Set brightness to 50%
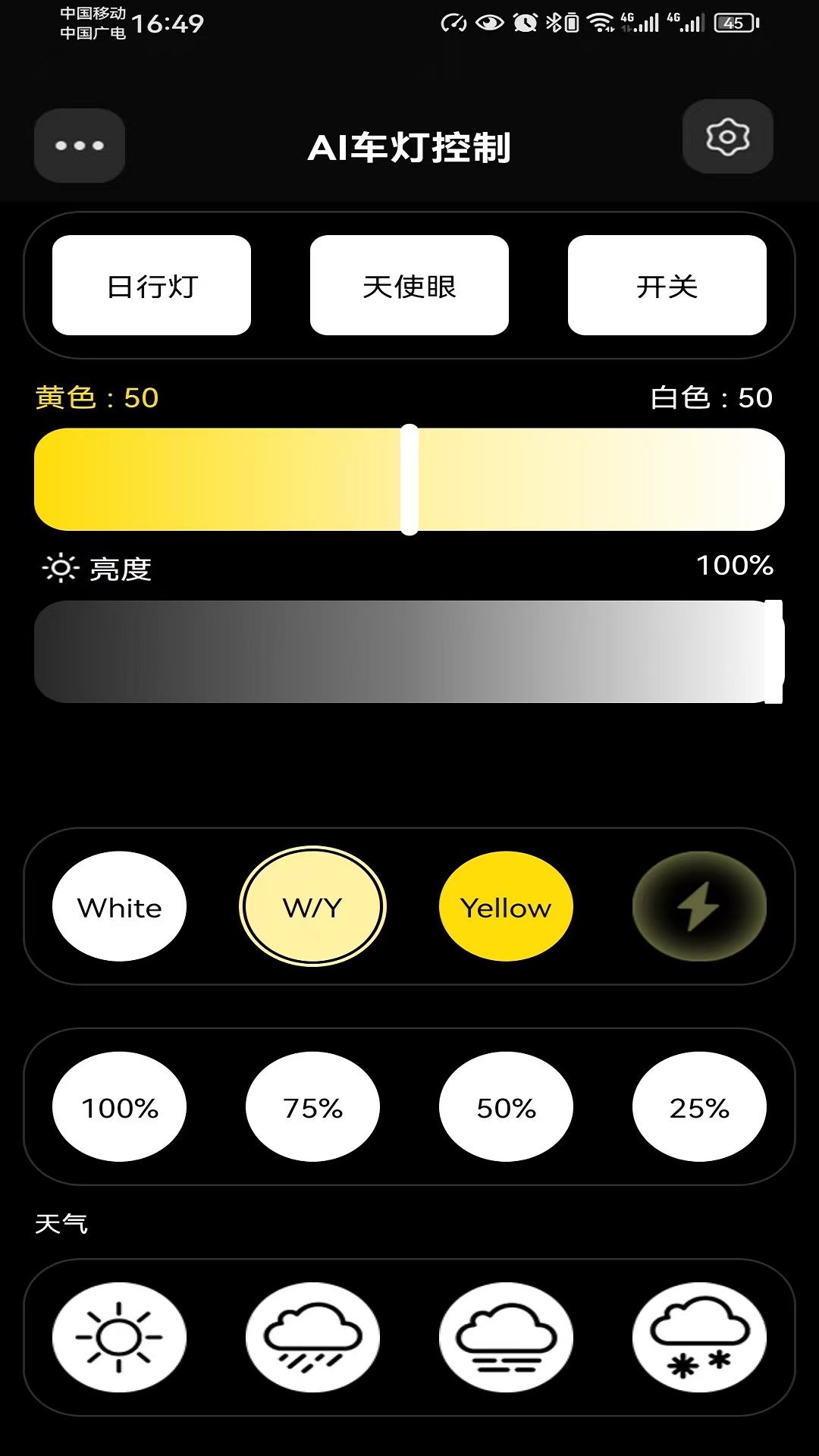Viewport: 819px width, 1456px height. [x=506, y=1106]
